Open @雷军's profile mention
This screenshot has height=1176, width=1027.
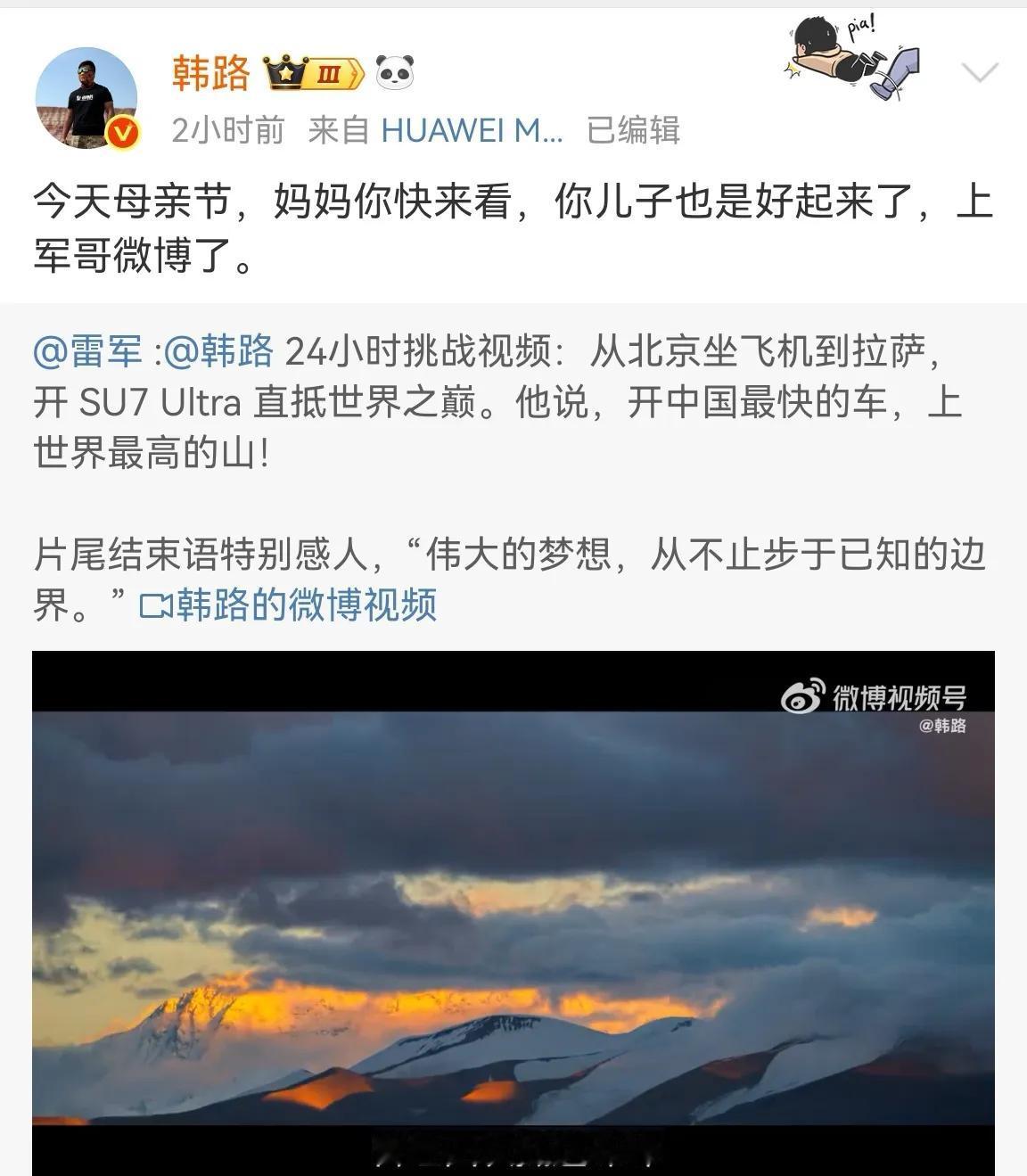(x=87, y=351)
